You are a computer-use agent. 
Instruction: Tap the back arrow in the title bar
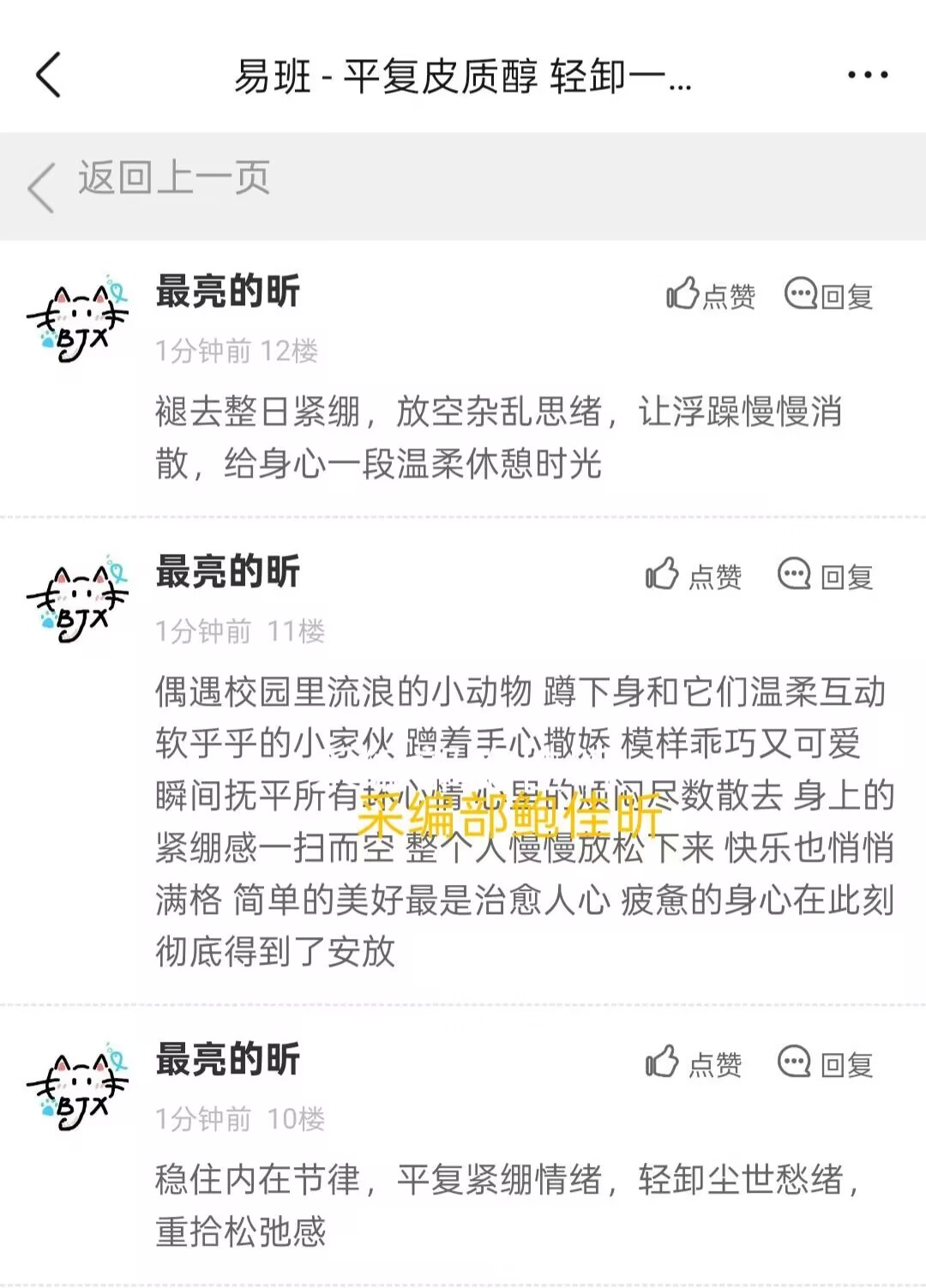pos(49,75)
